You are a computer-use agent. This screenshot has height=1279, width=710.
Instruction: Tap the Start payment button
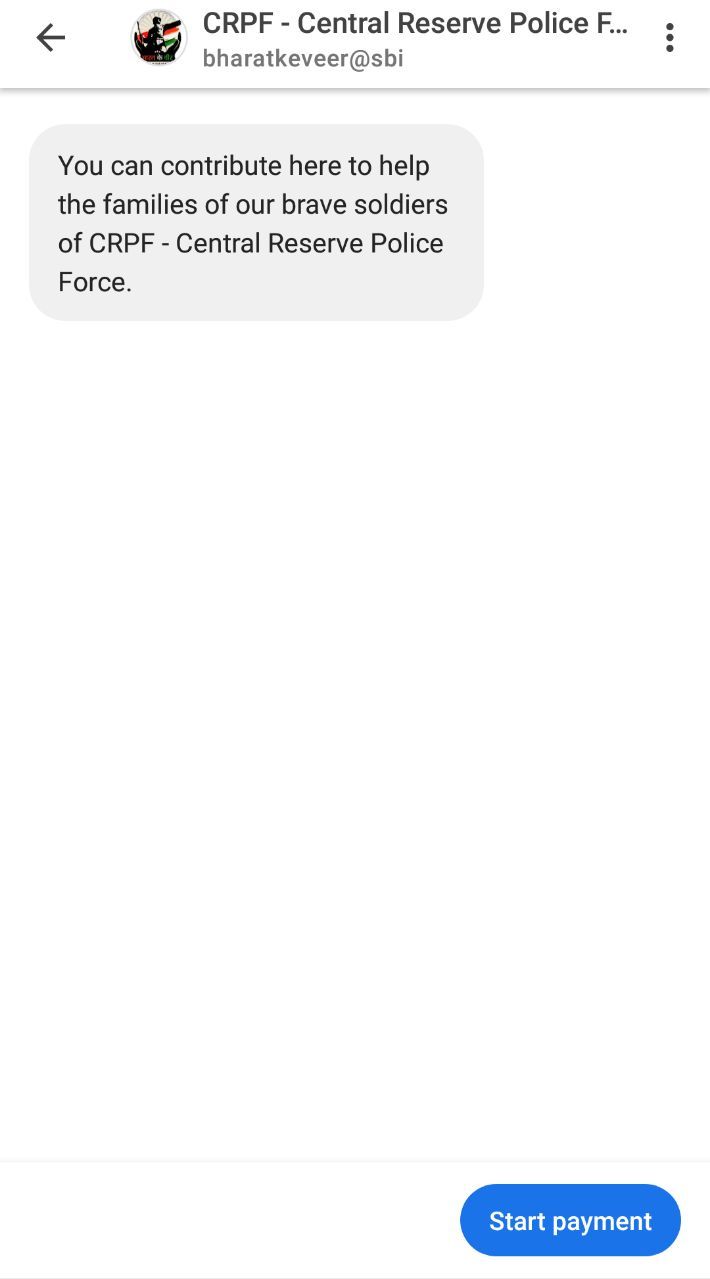click(x=570, y=1220)
